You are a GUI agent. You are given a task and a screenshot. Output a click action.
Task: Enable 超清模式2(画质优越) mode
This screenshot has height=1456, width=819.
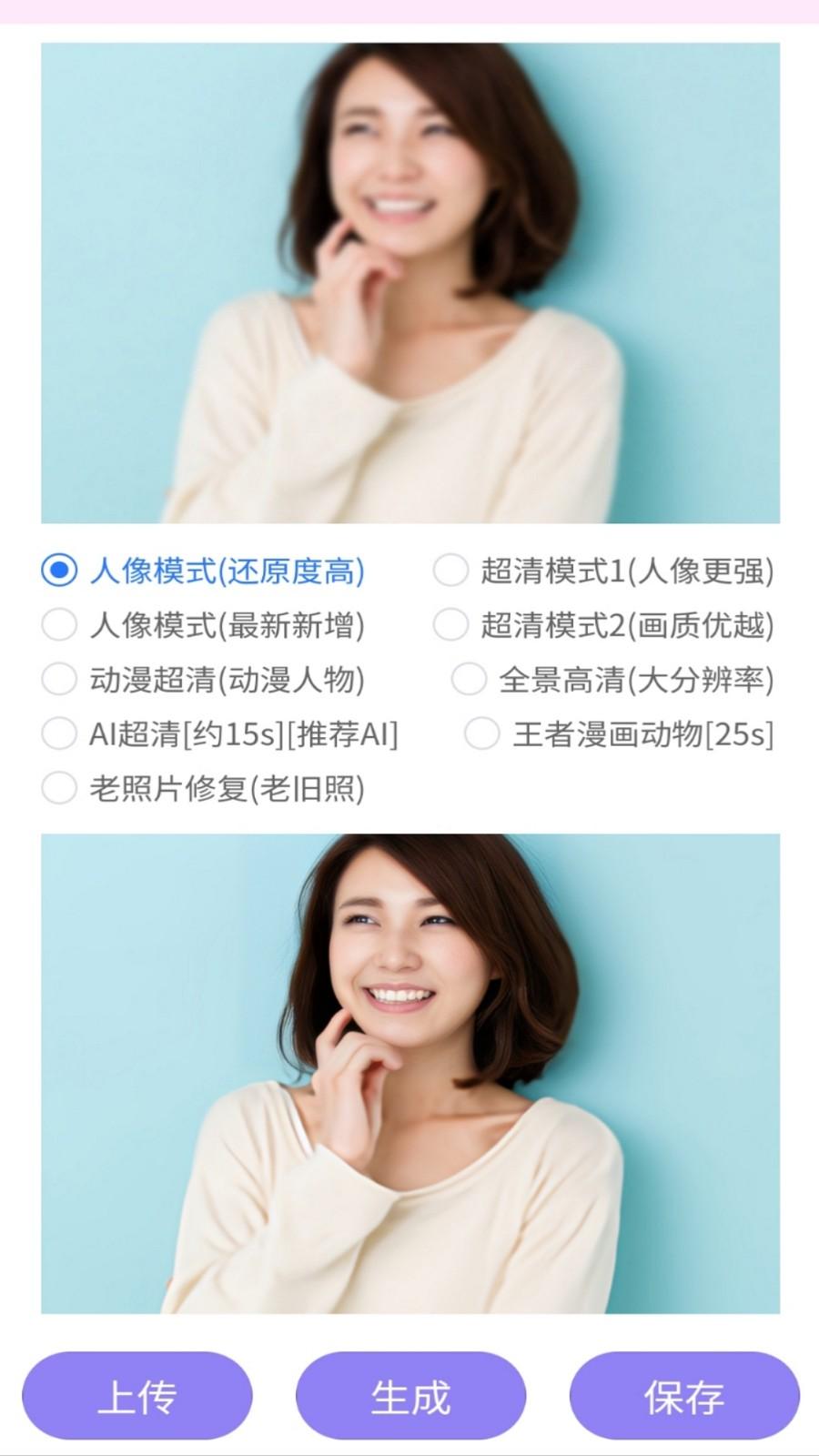pos(450,624)
